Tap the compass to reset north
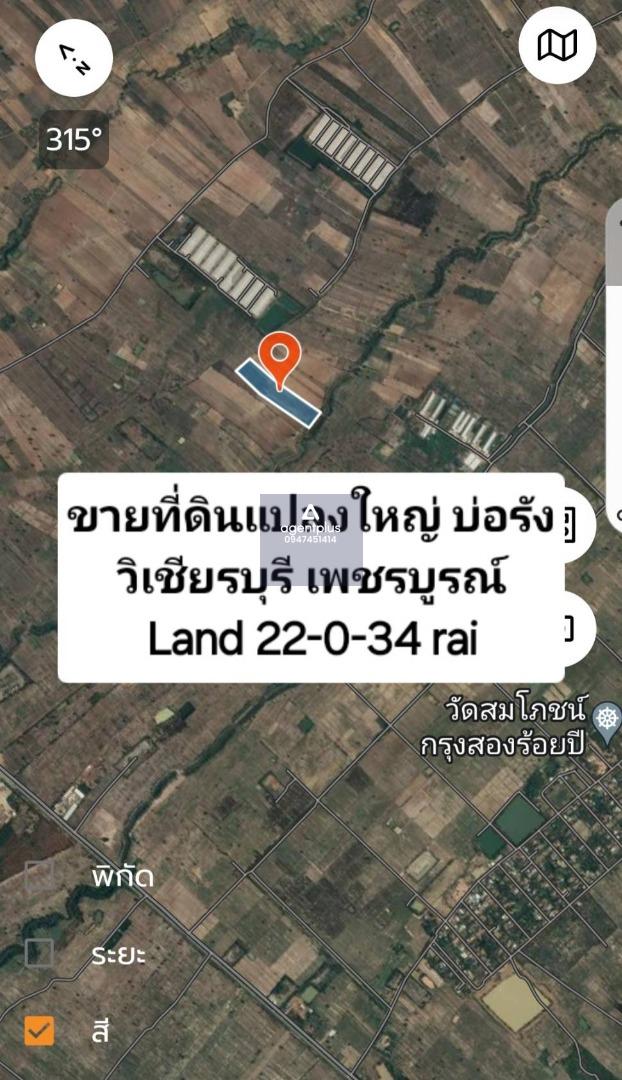The width and height of the screenshot is (622, 1080). 74,58
